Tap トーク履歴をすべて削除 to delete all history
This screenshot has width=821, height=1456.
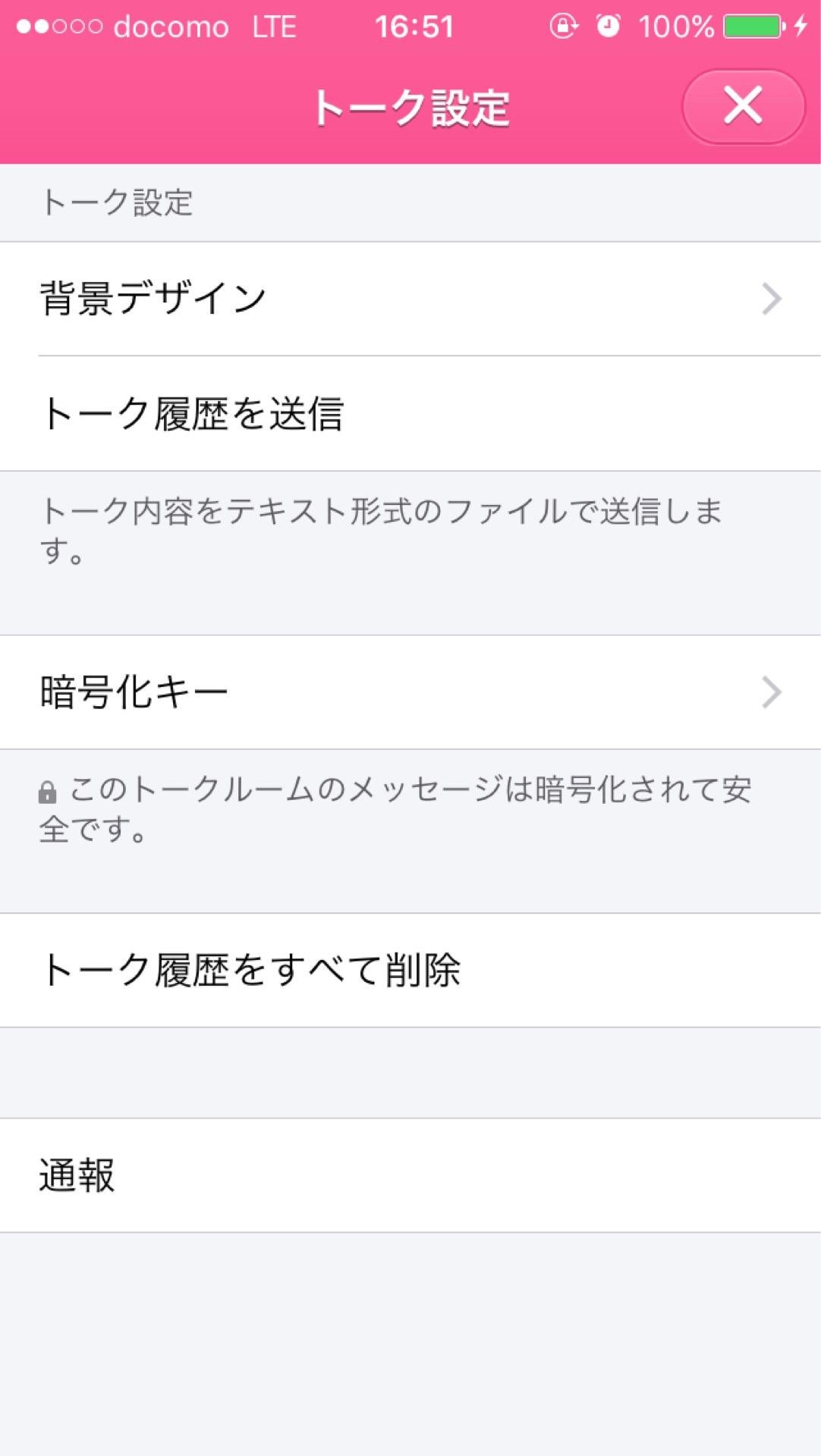click(x=254, y=968)
